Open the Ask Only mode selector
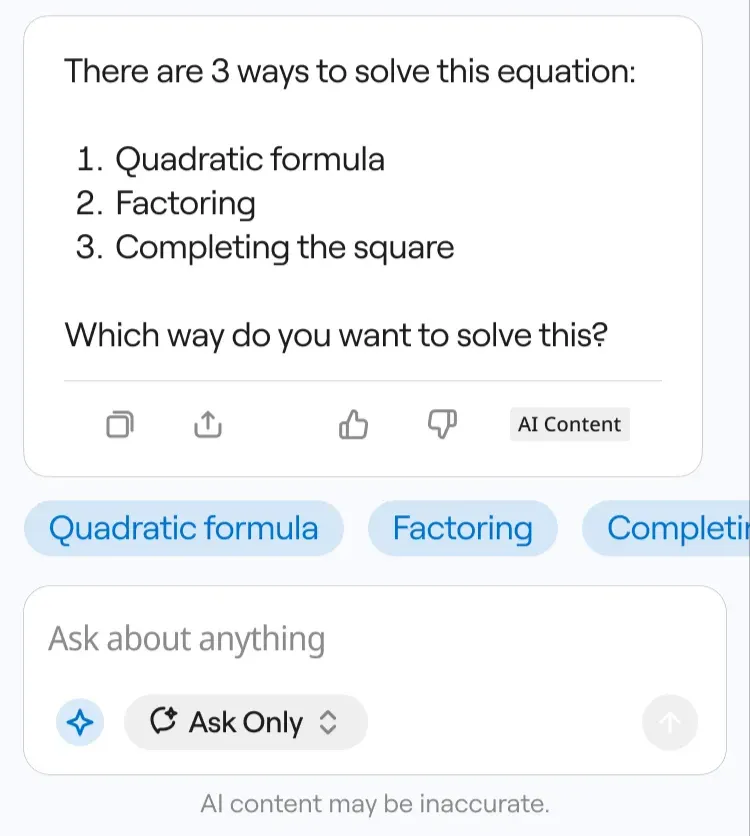The image size is (750, 836). pos(246,722)
